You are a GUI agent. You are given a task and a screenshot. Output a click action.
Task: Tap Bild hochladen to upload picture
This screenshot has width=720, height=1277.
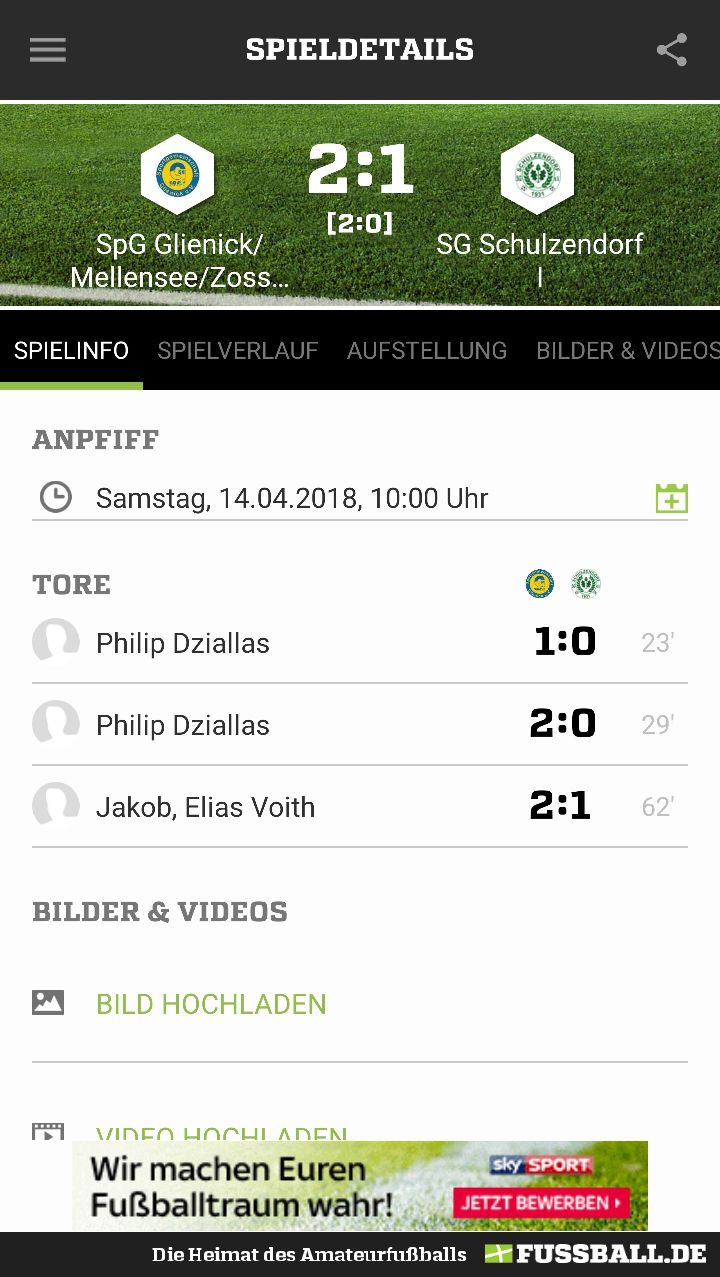click(x=211, y=1004)
